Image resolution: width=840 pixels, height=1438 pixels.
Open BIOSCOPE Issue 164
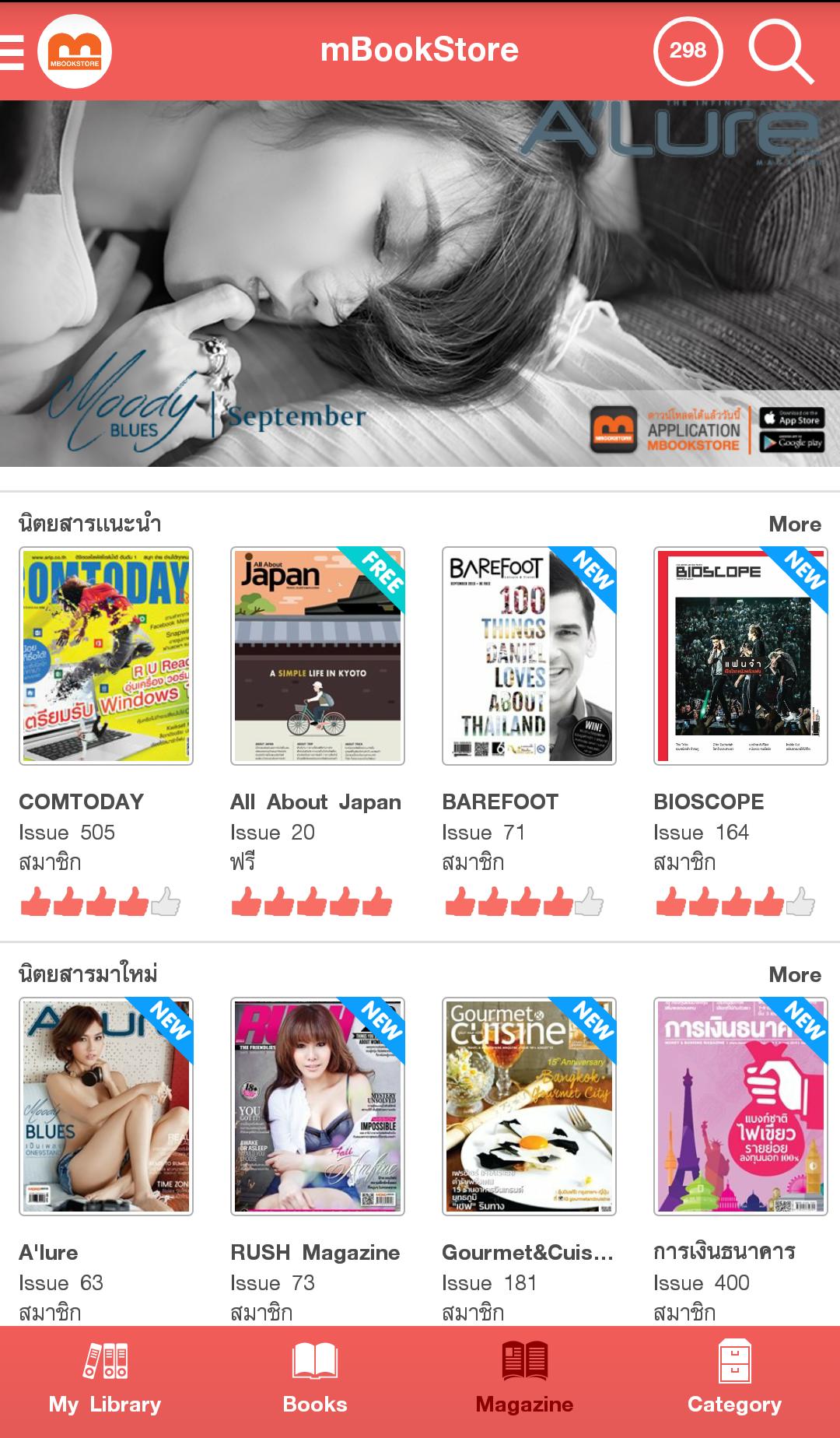740,656
